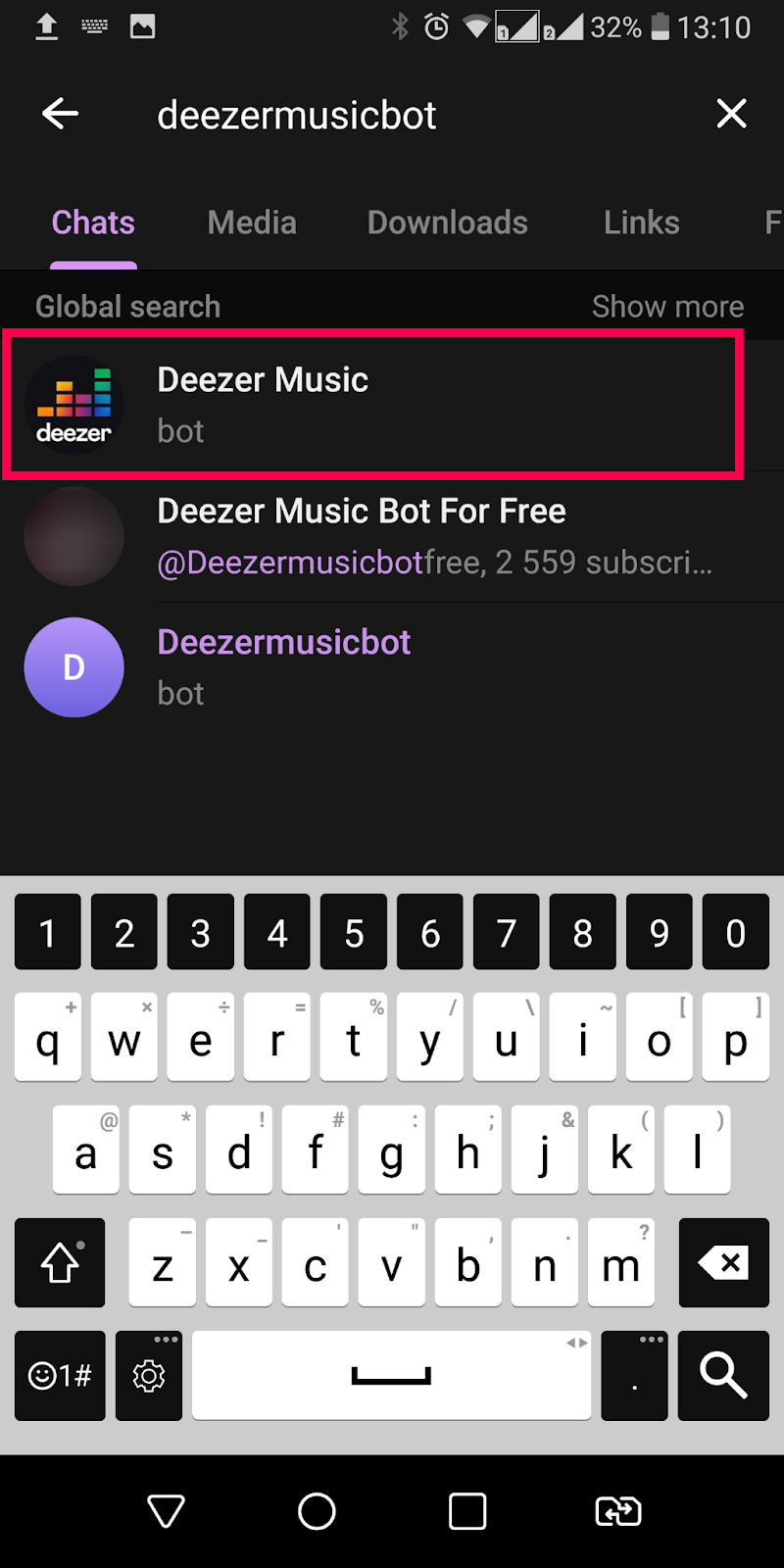The height and width of the screenshot is (1568, 784).
Task: Show more global search results
Action: click(667, 307)
